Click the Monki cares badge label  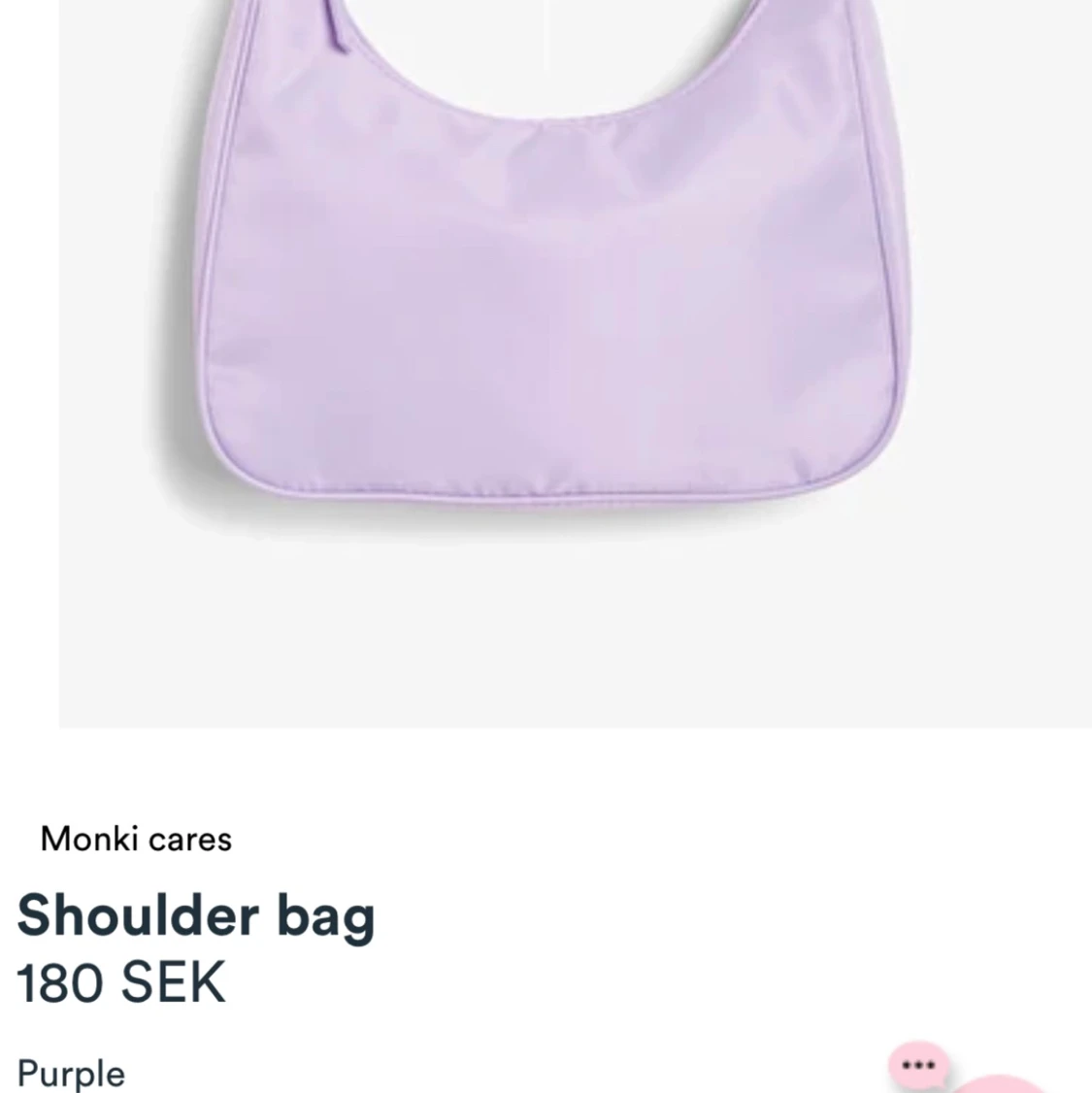pyautogui.click(x=136, y=839)
